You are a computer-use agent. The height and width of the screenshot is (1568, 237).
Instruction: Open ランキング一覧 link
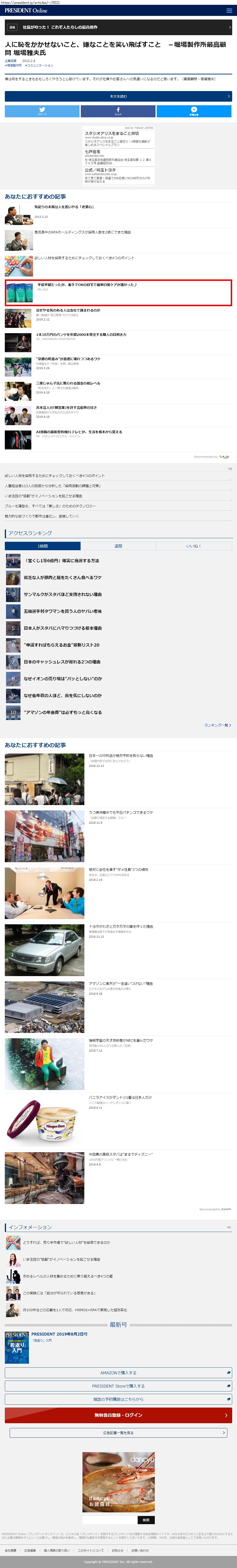point(217,725)
